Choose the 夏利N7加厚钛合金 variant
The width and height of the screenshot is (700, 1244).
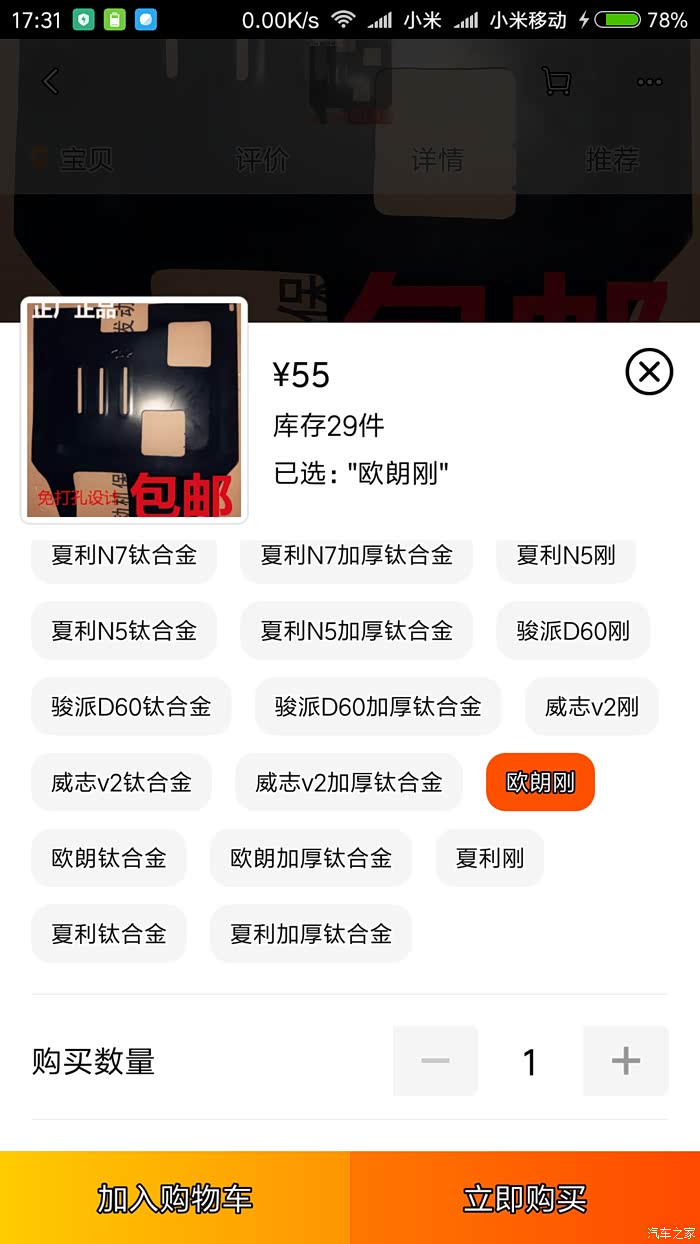(x=356, y=556)
